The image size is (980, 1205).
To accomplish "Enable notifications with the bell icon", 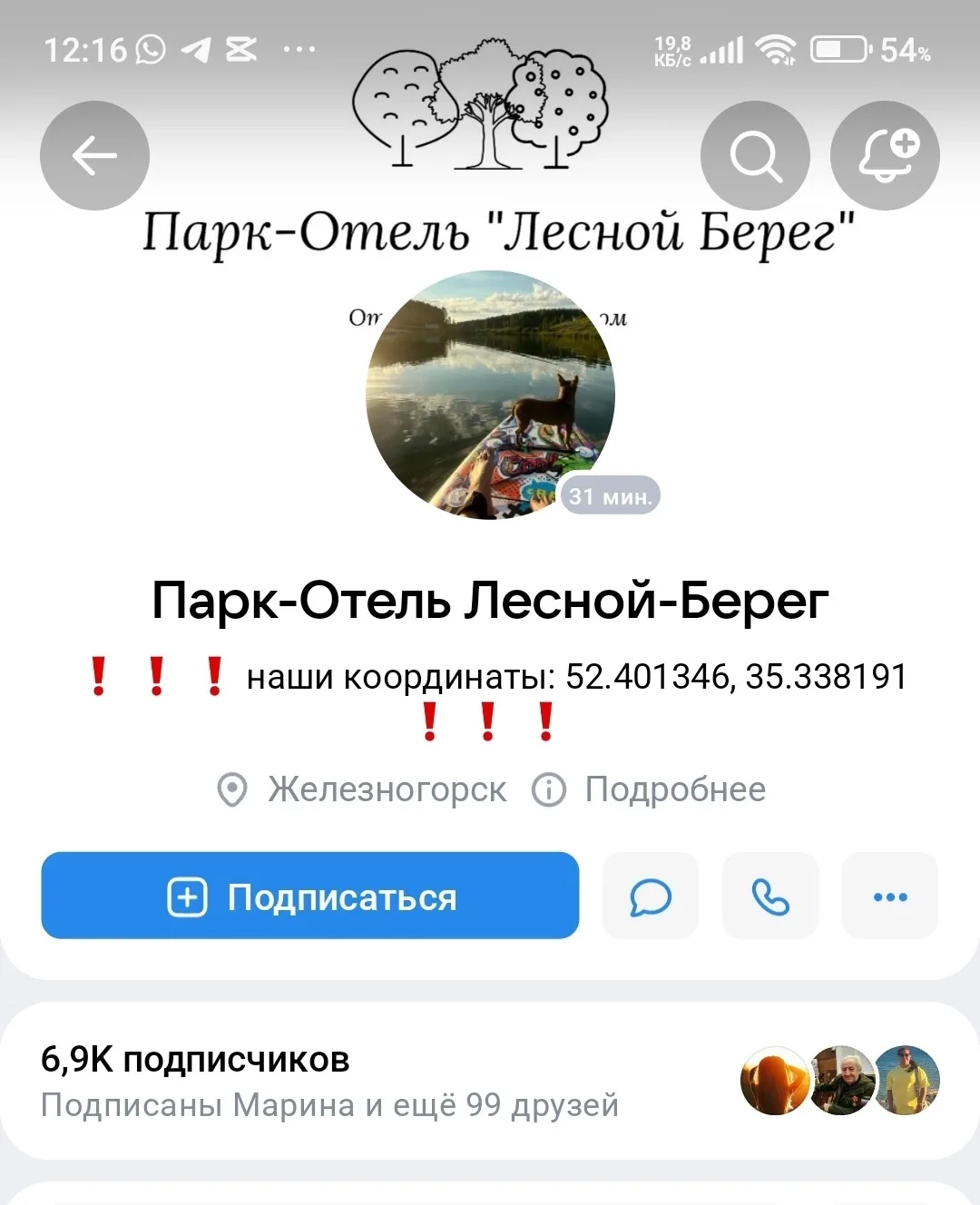I will point(885,156).
